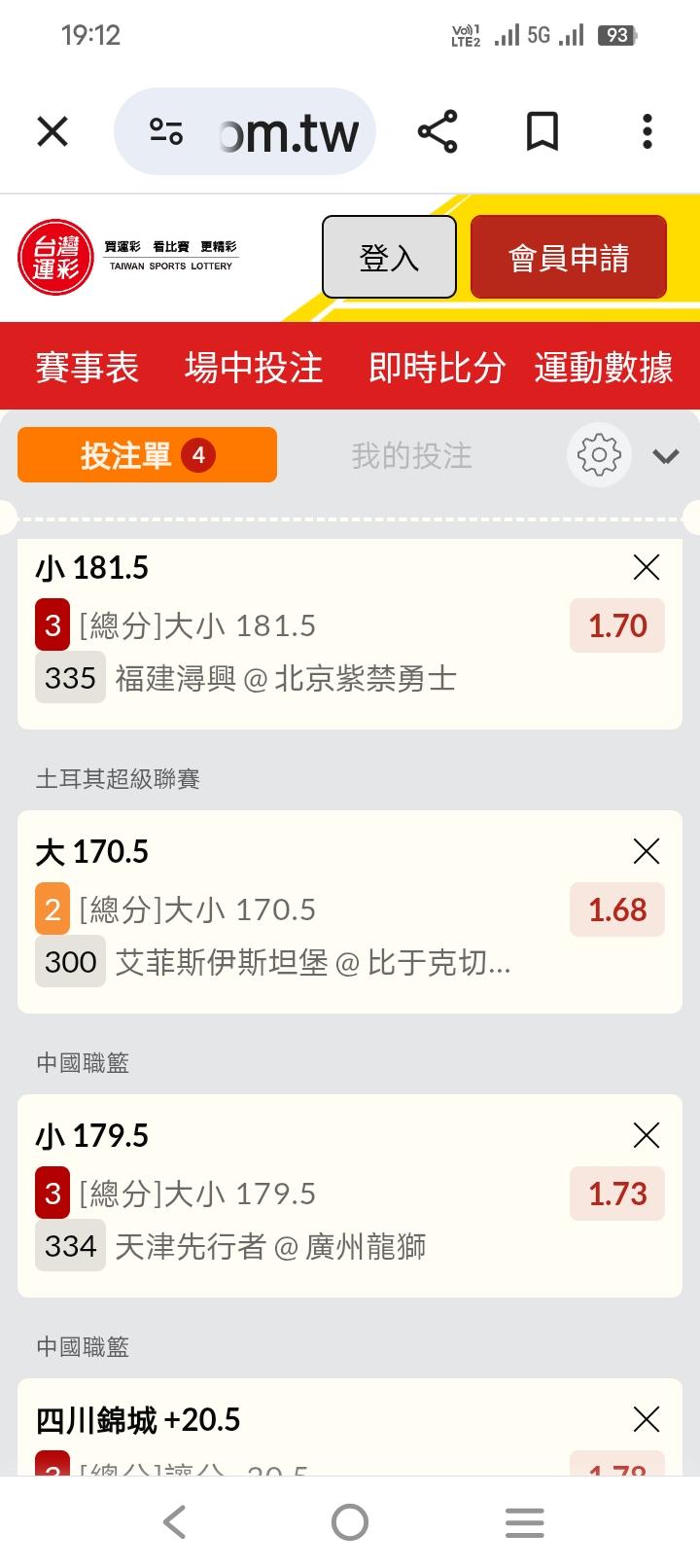The height and width of the screenshot is (1568, 700).
Task: Delete the 小 179.5 selection
Action: 647,1135
